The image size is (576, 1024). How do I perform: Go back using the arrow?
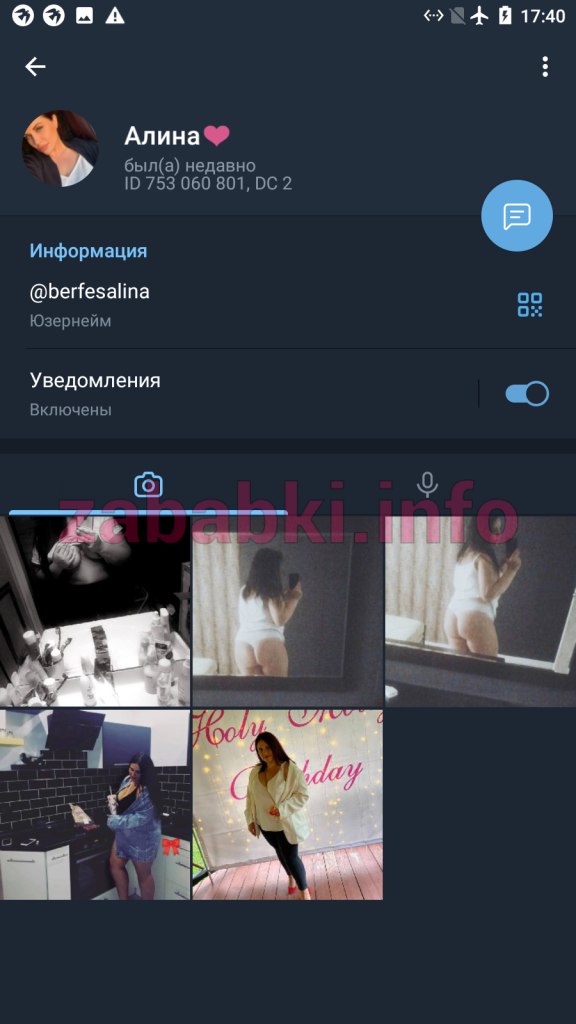coord(35,67)
